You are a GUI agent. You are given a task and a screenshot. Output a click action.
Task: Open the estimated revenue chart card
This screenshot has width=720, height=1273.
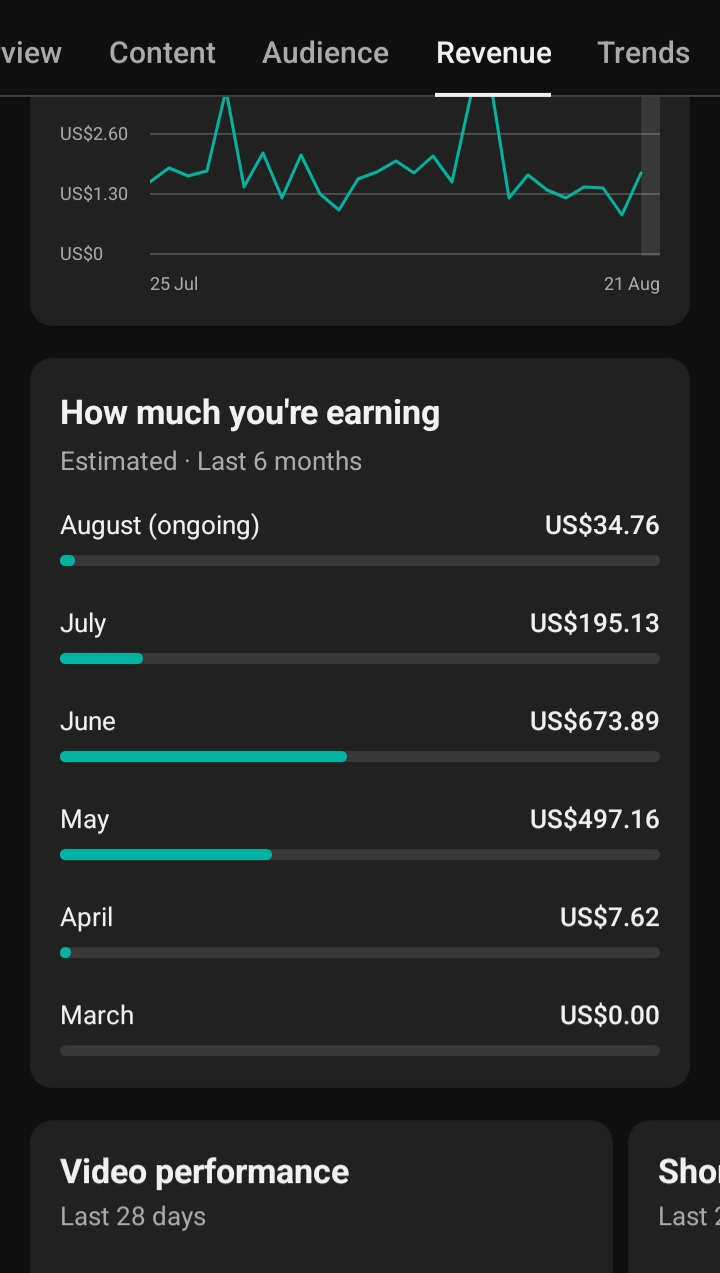tap(360, 211)
